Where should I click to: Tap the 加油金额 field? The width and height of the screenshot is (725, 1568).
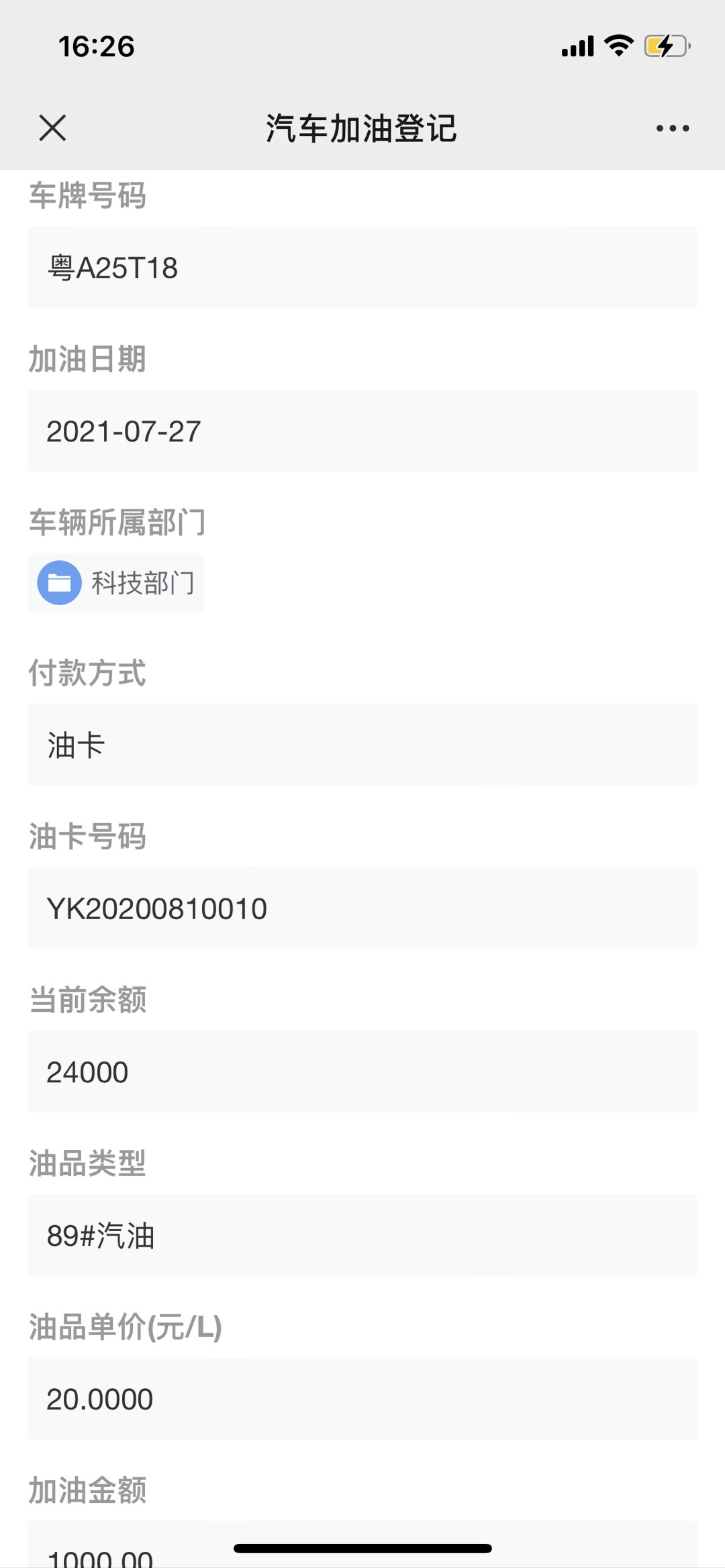click(362, 1545)
